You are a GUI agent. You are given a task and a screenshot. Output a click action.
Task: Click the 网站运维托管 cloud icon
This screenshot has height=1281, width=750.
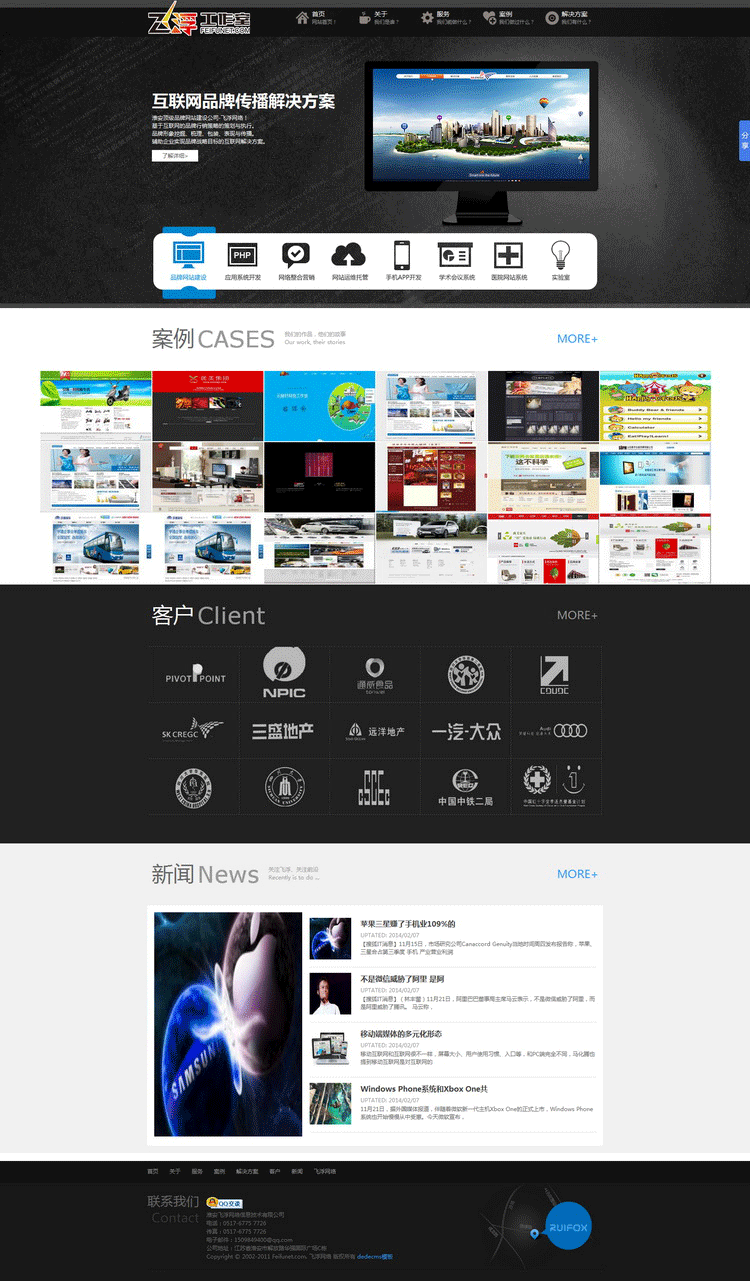point(347,252)
